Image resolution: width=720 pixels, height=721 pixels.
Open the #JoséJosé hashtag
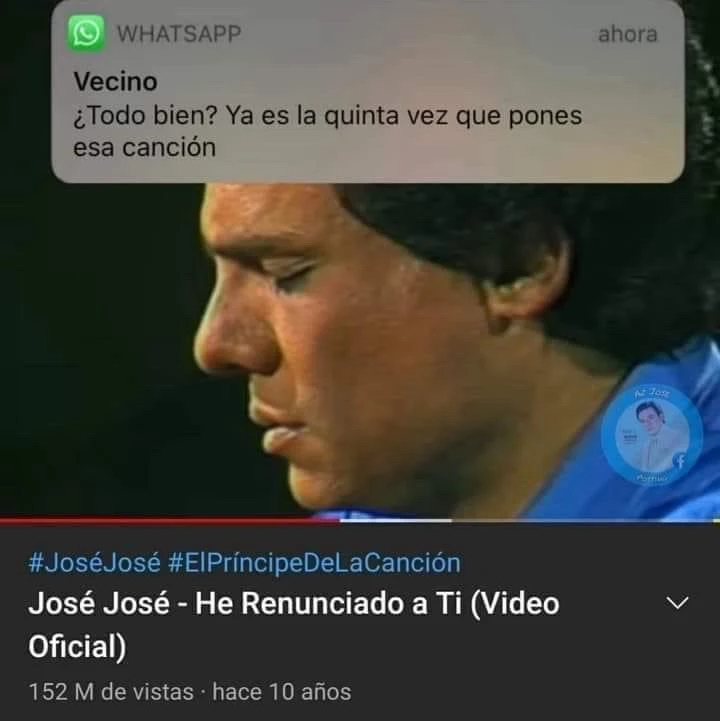click(95, 563)
